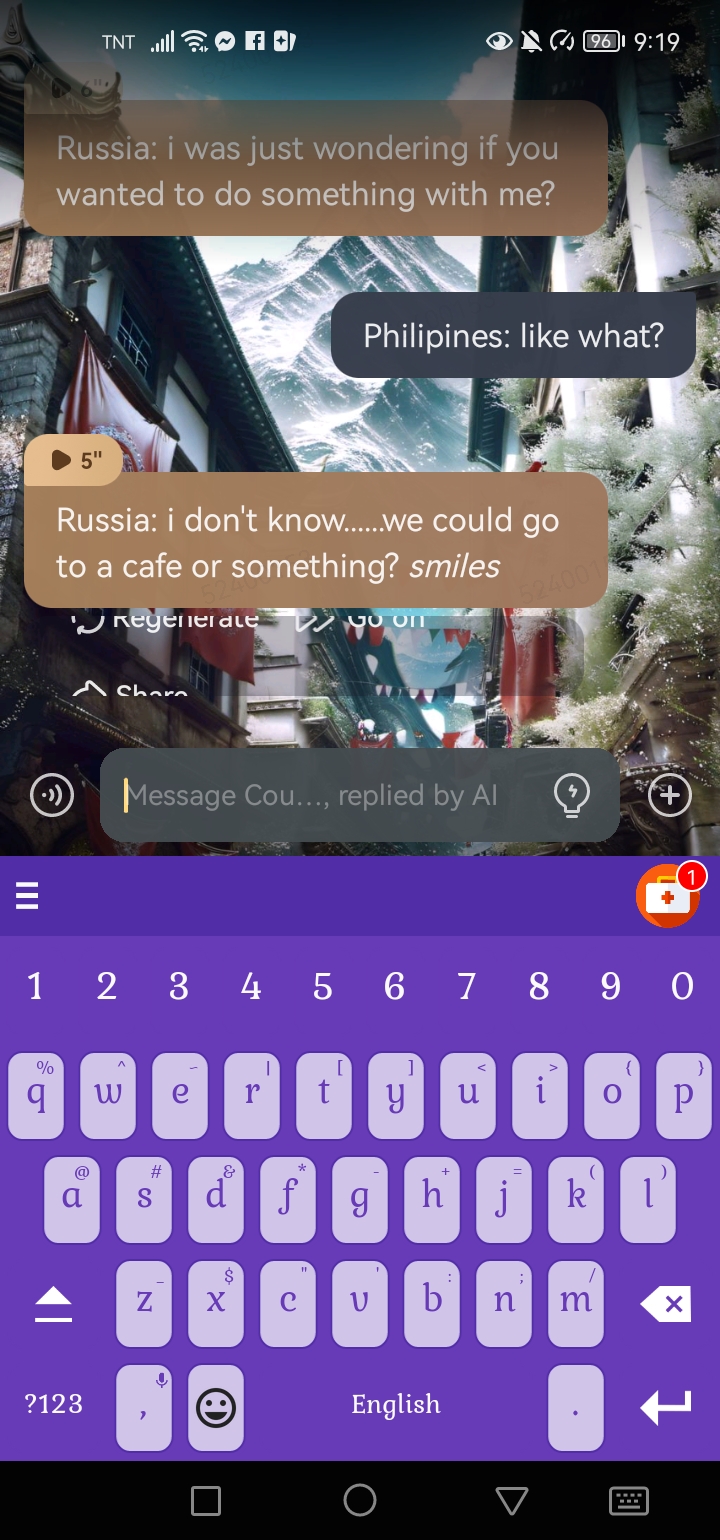Tap the voice call icon beside input

(52, 796)
